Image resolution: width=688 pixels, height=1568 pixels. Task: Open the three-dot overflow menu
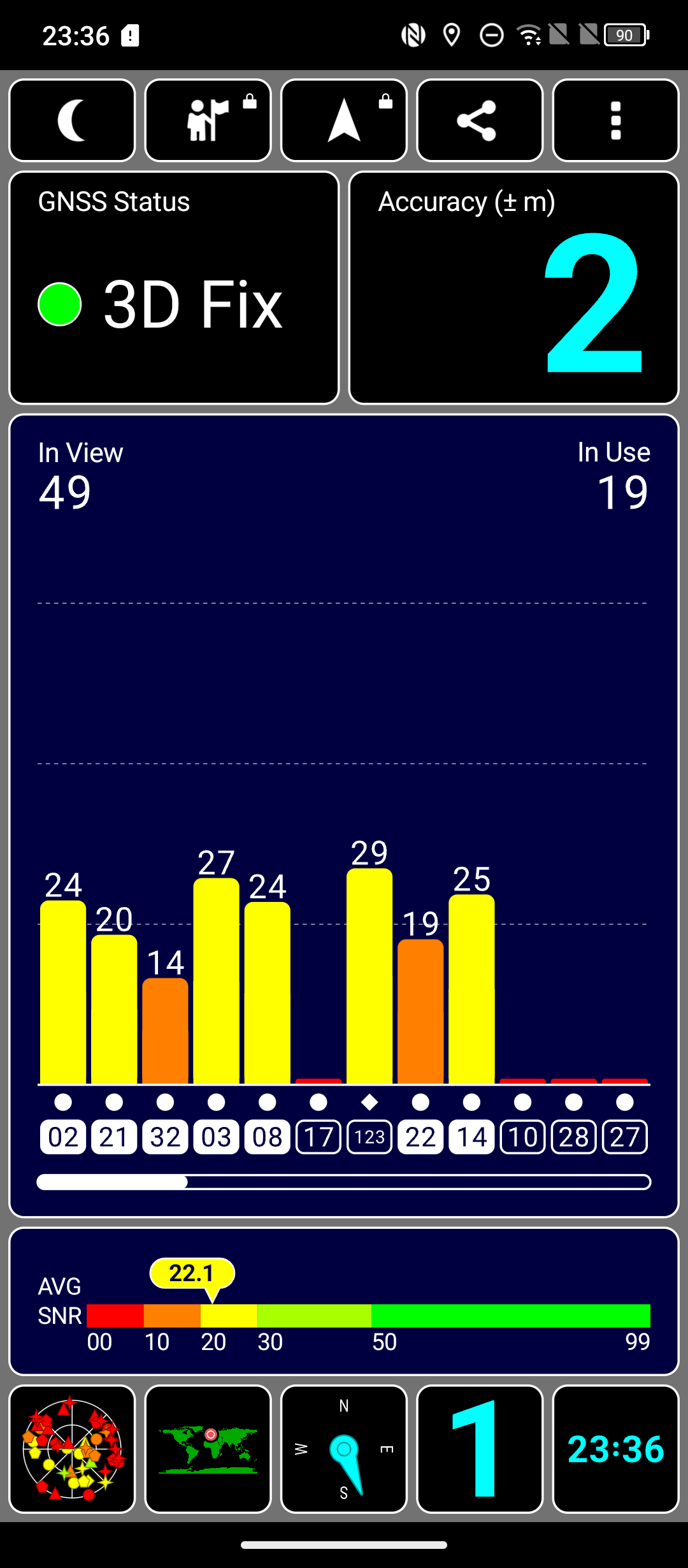[616, 120]
